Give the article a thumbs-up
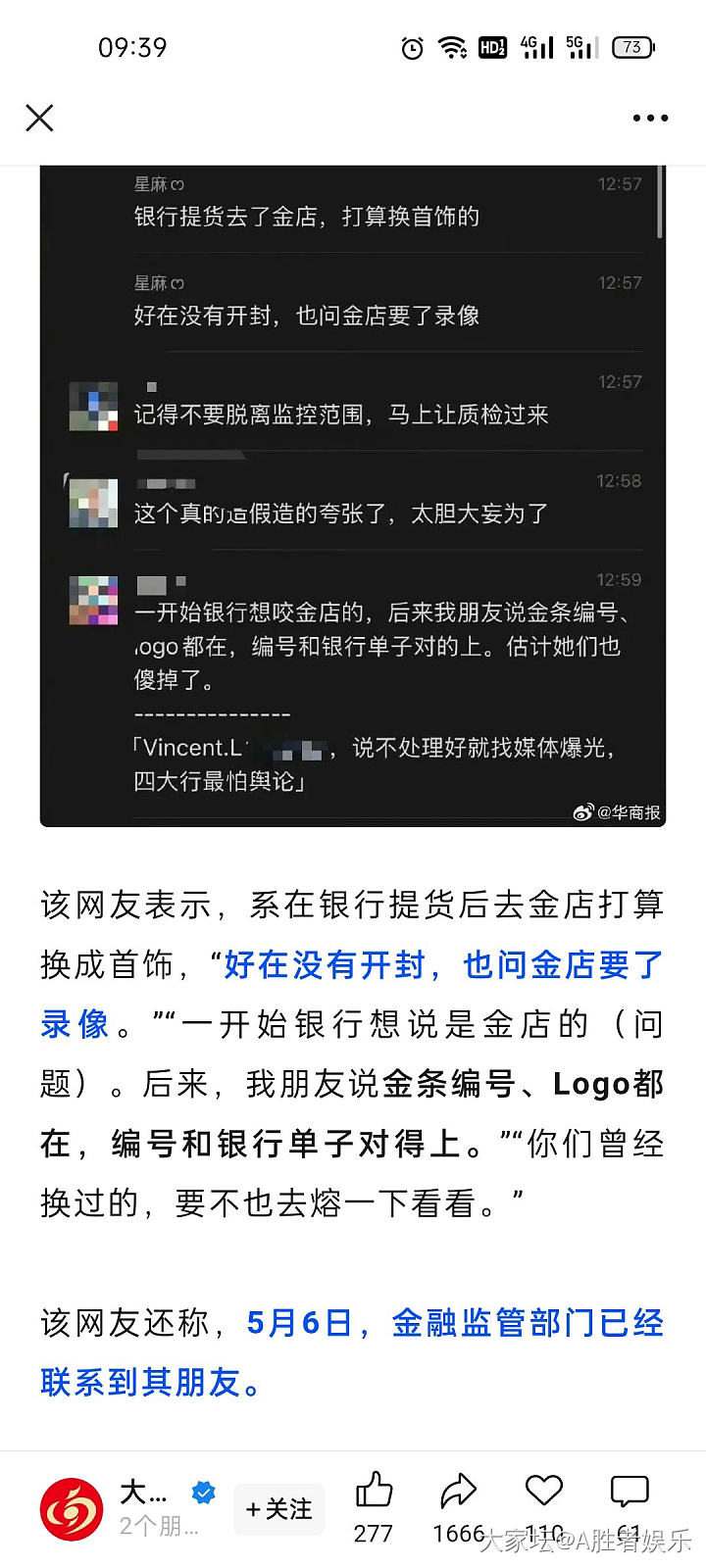The width and height of the screenshot is (706, 1568). [374, 1492]
